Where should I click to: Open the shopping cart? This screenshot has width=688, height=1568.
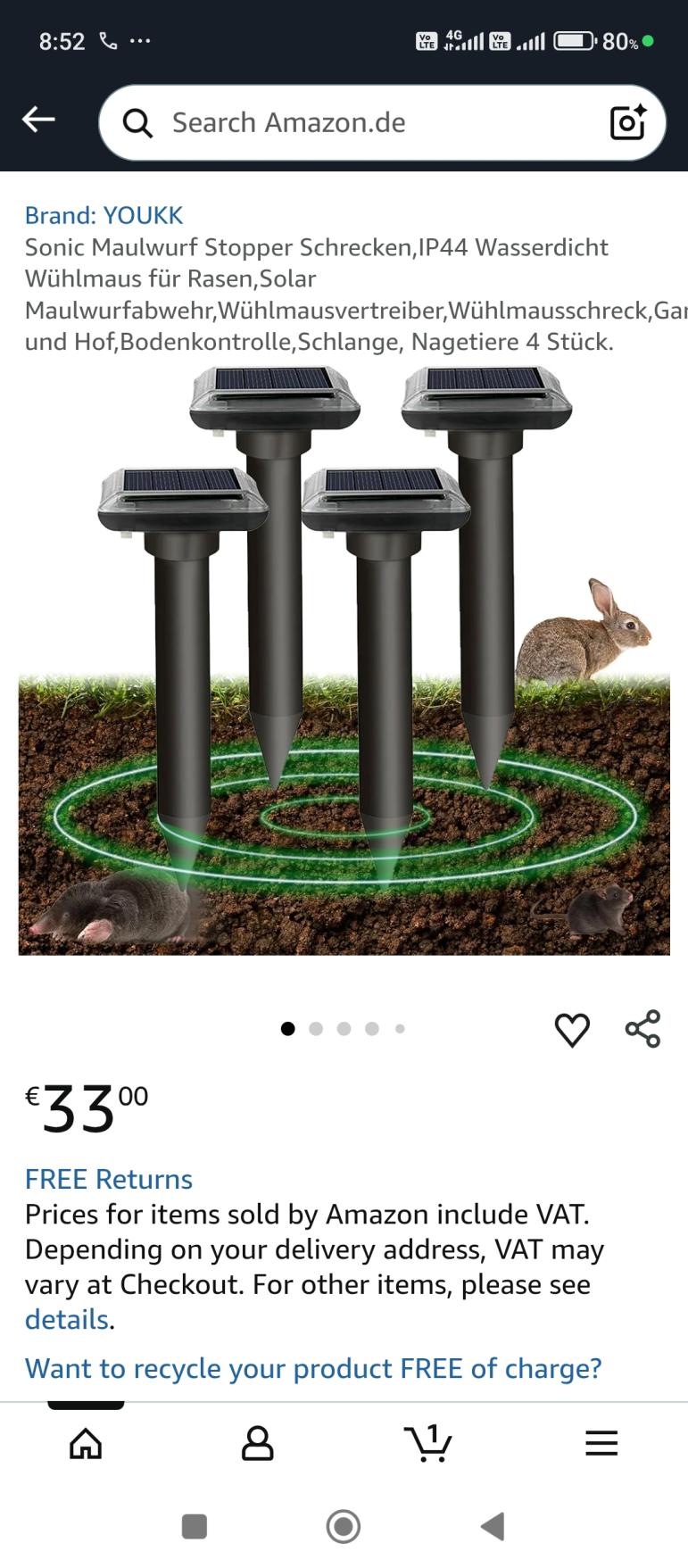428,1443
